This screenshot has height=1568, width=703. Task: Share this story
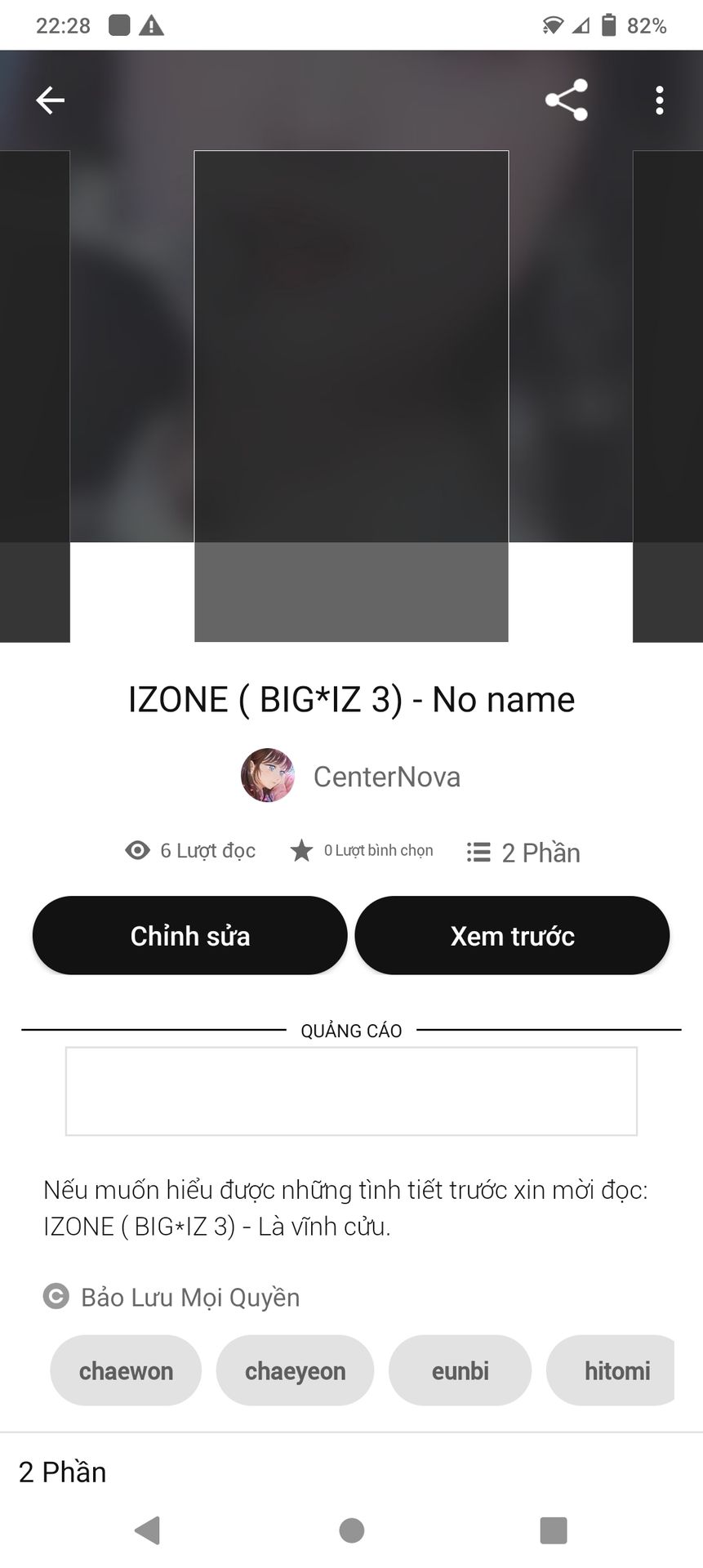click(566, 100)
